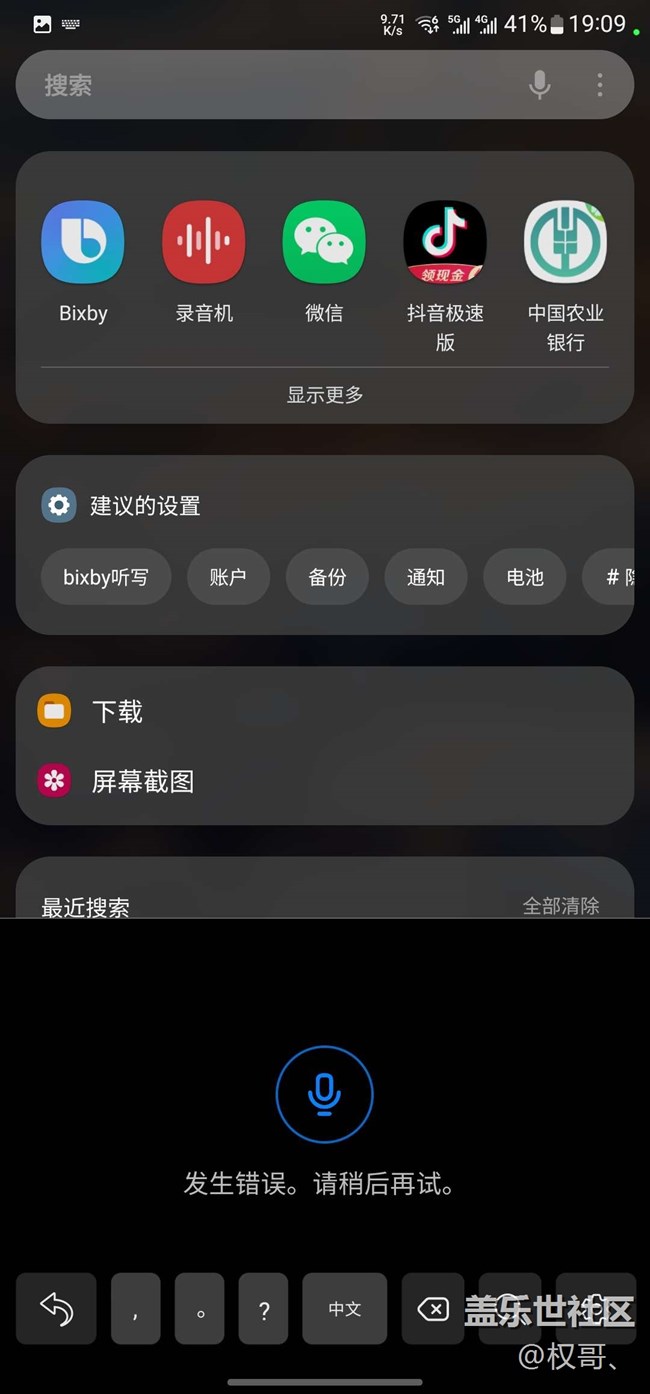
Task: Open the 下载 folder
Action: (325, 711)
